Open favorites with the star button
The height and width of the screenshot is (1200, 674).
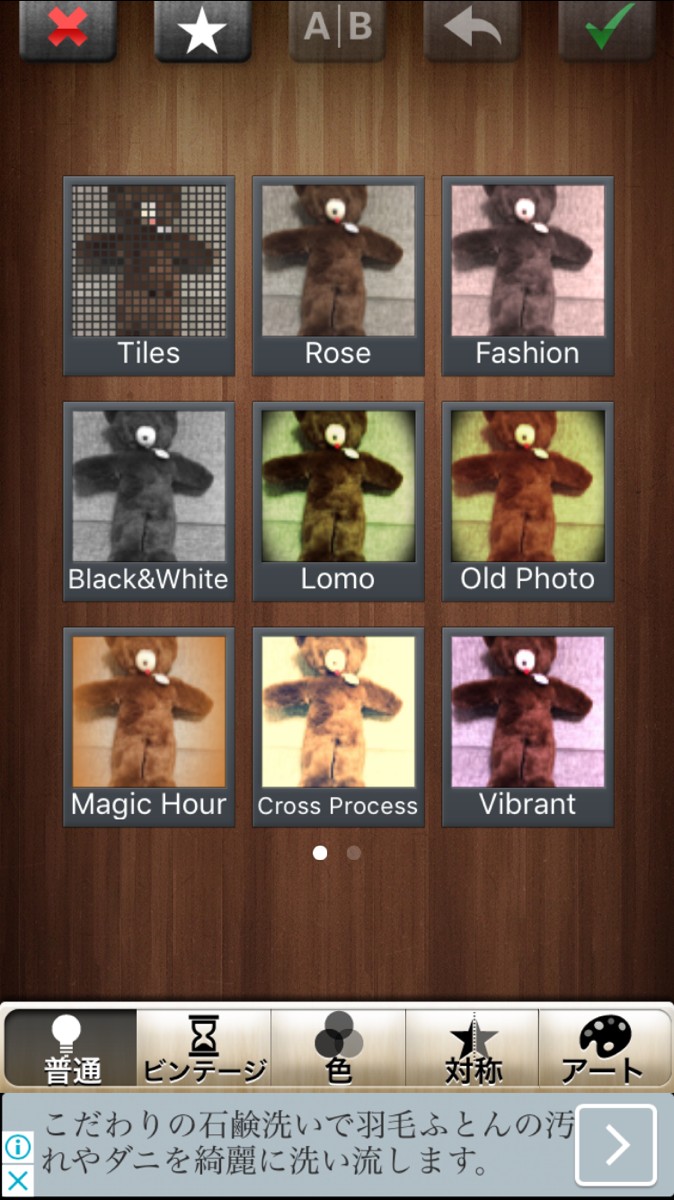tap(203, 30)
